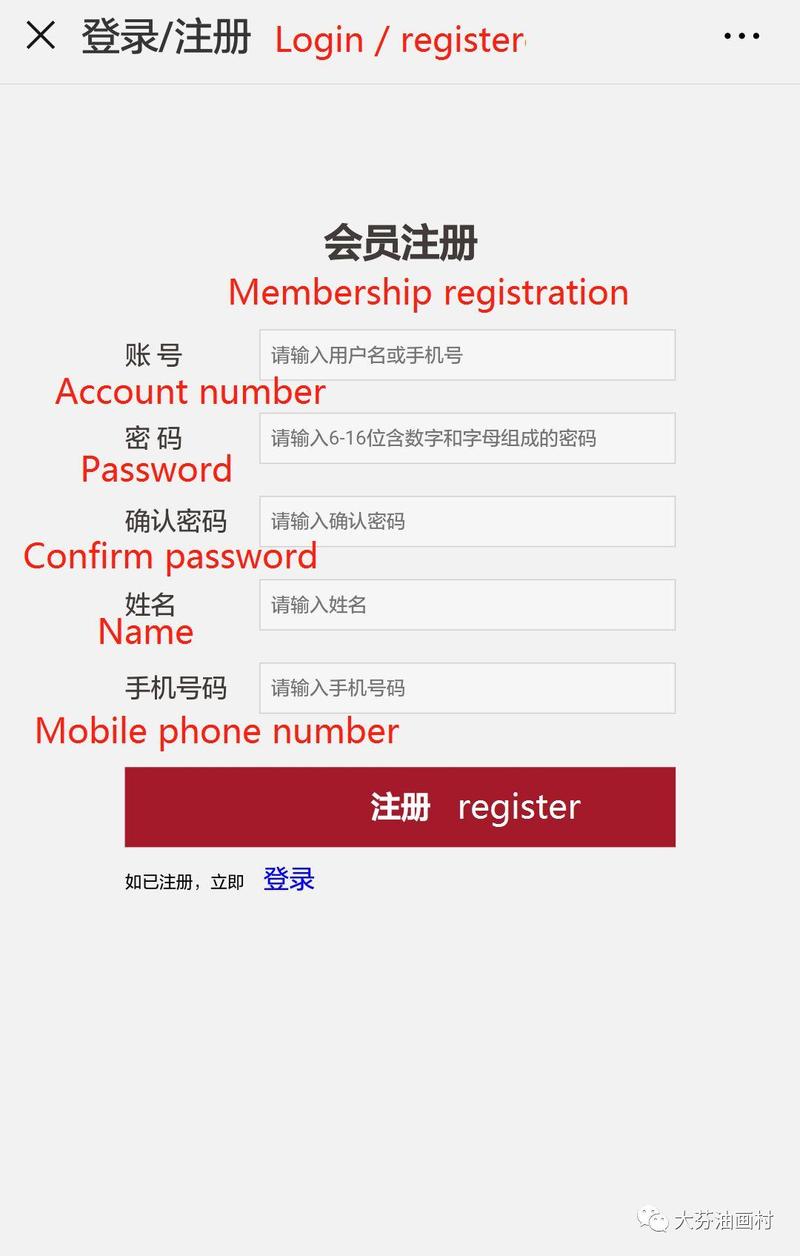Focus the account username field
Image resolution: width=800 pixels, height=1256 pixels.
point(467,355)
